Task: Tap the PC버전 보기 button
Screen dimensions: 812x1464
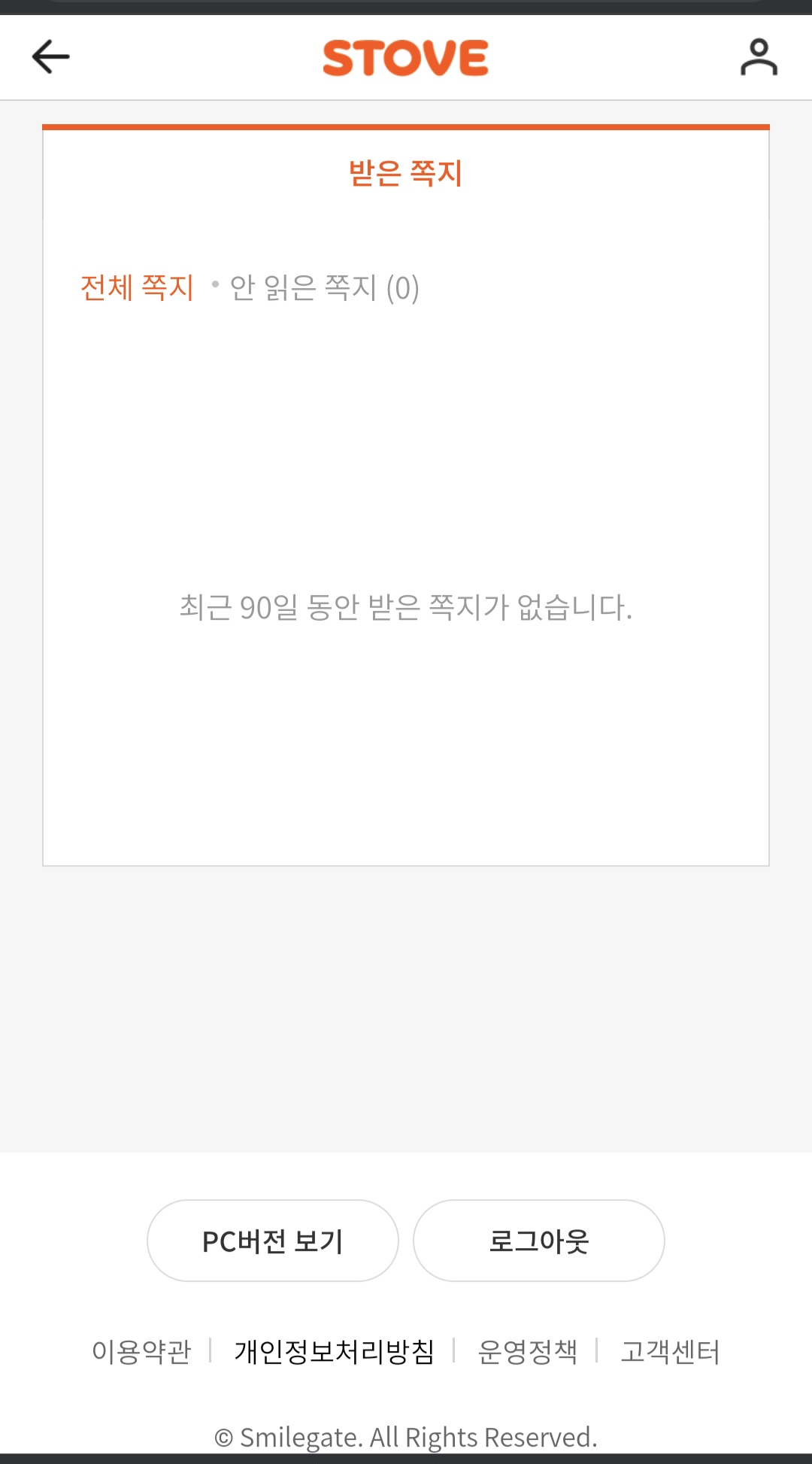Action: tap(272, 1241)
